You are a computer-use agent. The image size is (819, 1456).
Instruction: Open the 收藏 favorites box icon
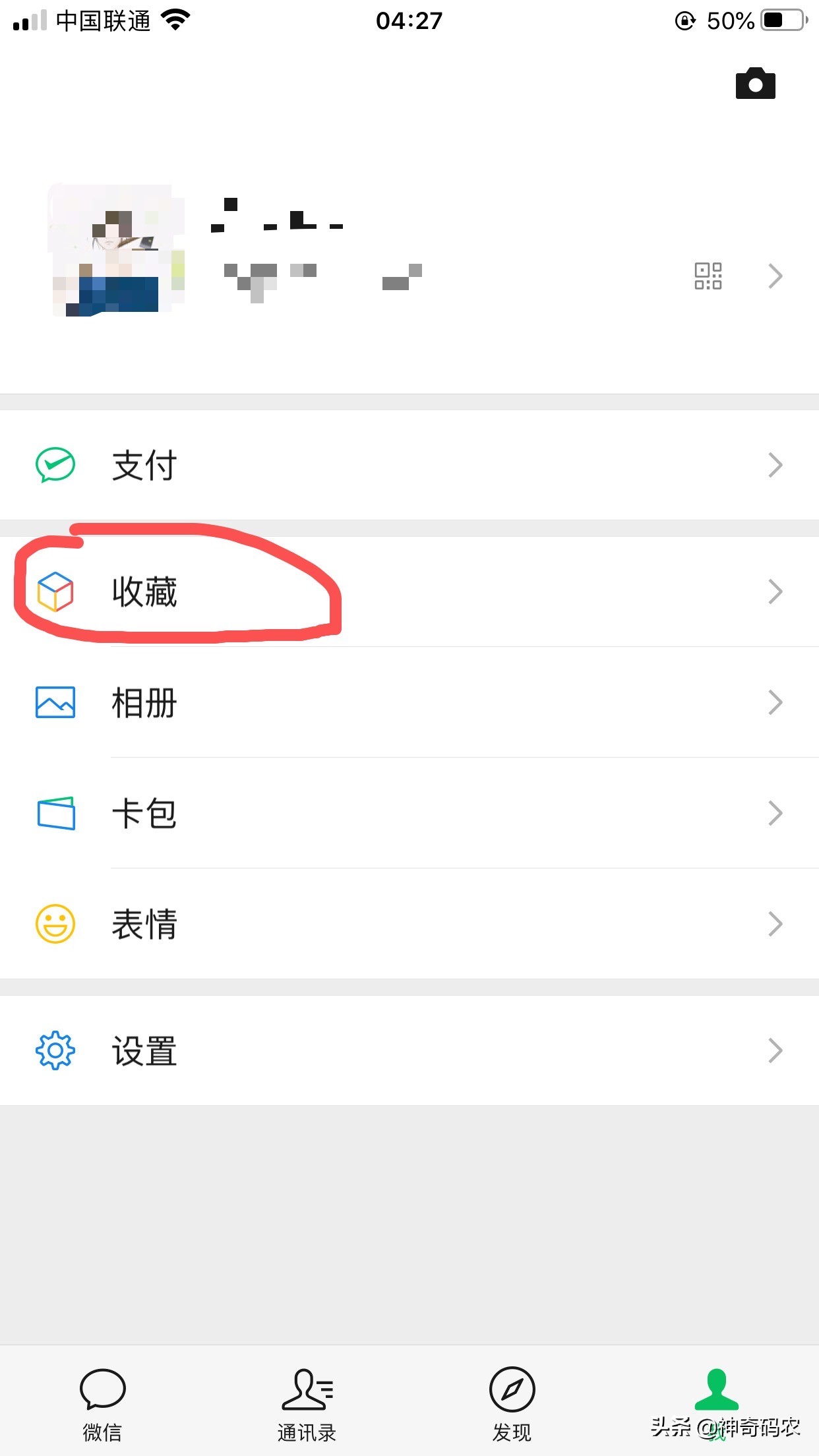55,591
